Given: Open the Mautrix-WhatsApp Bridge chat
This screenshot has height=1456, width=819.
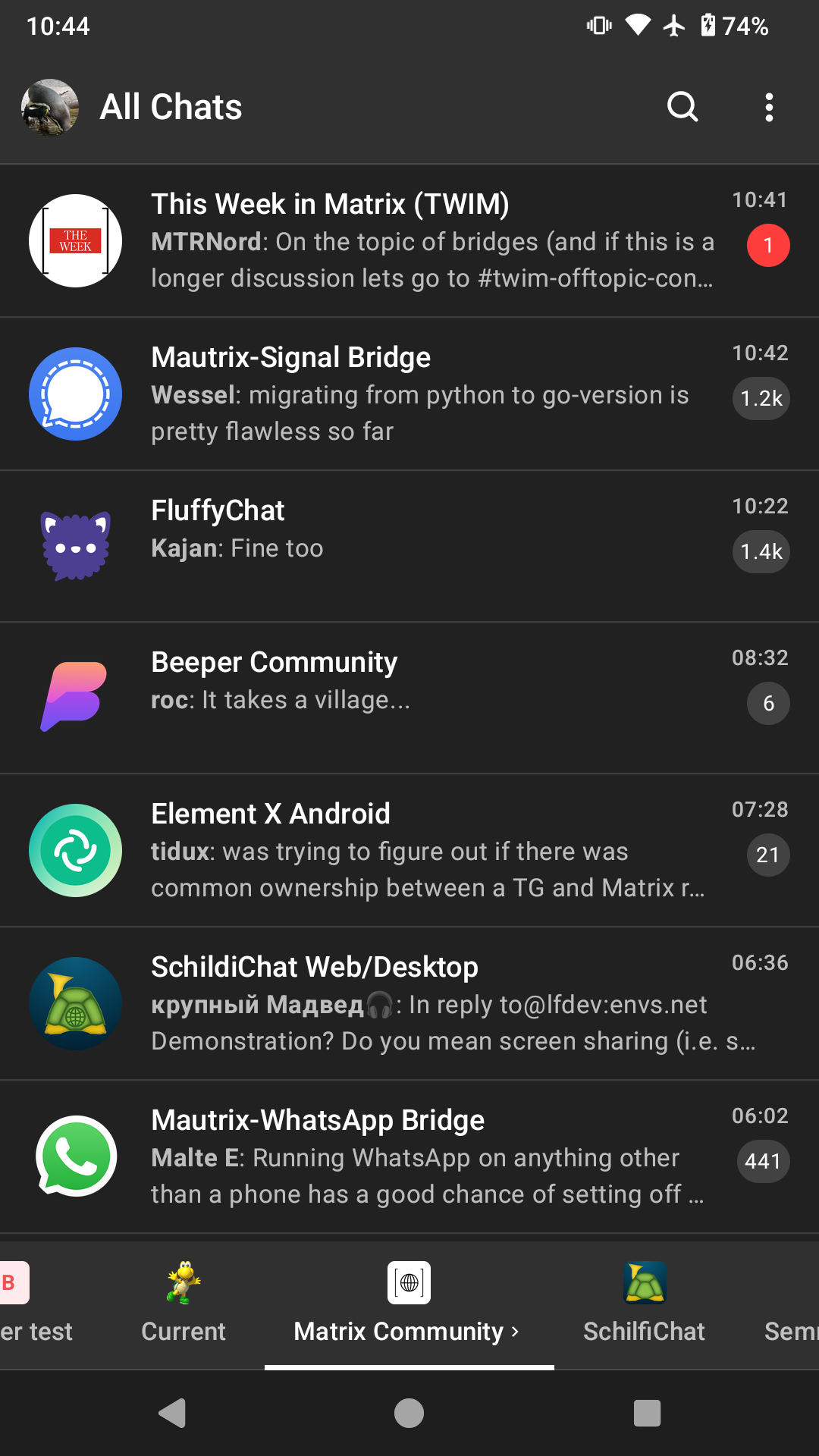Looking at the screenshot, I should pos(409,1156).
